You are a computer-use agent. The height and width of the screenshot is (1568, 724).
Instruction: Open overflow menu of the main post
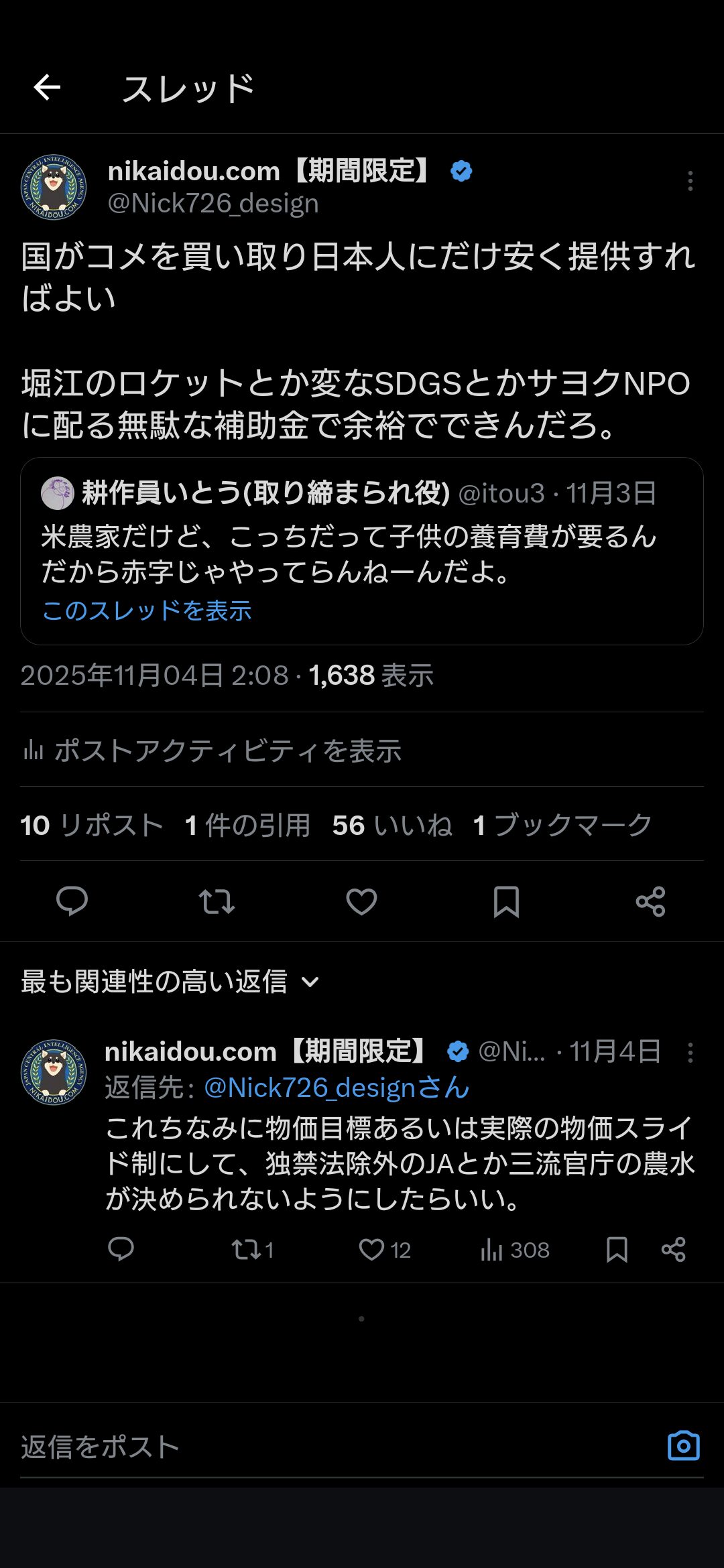click(x=690, y=181)
